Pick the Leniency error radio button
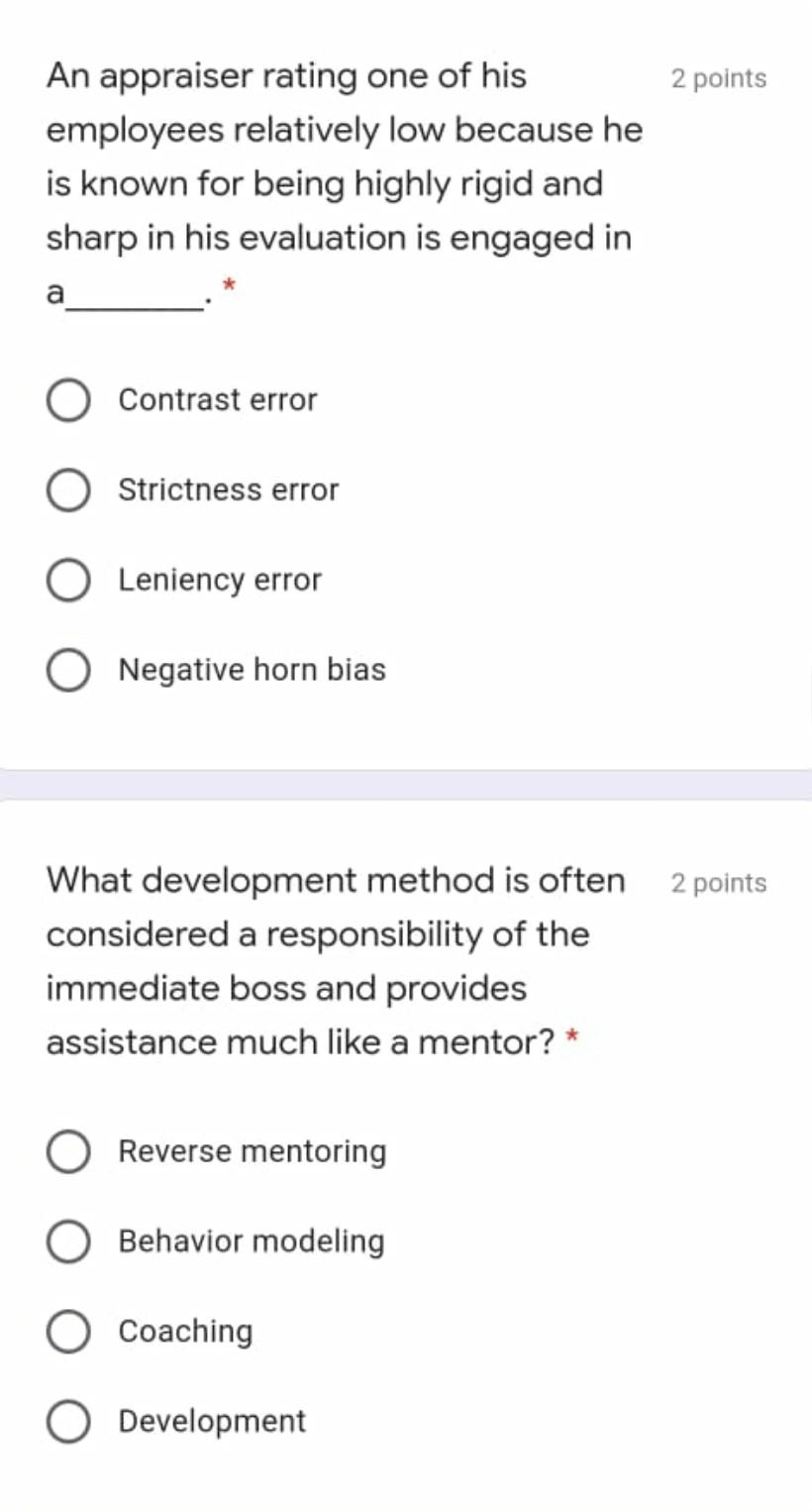Screen dimensions: 812x1512 (x=68, y=581)
